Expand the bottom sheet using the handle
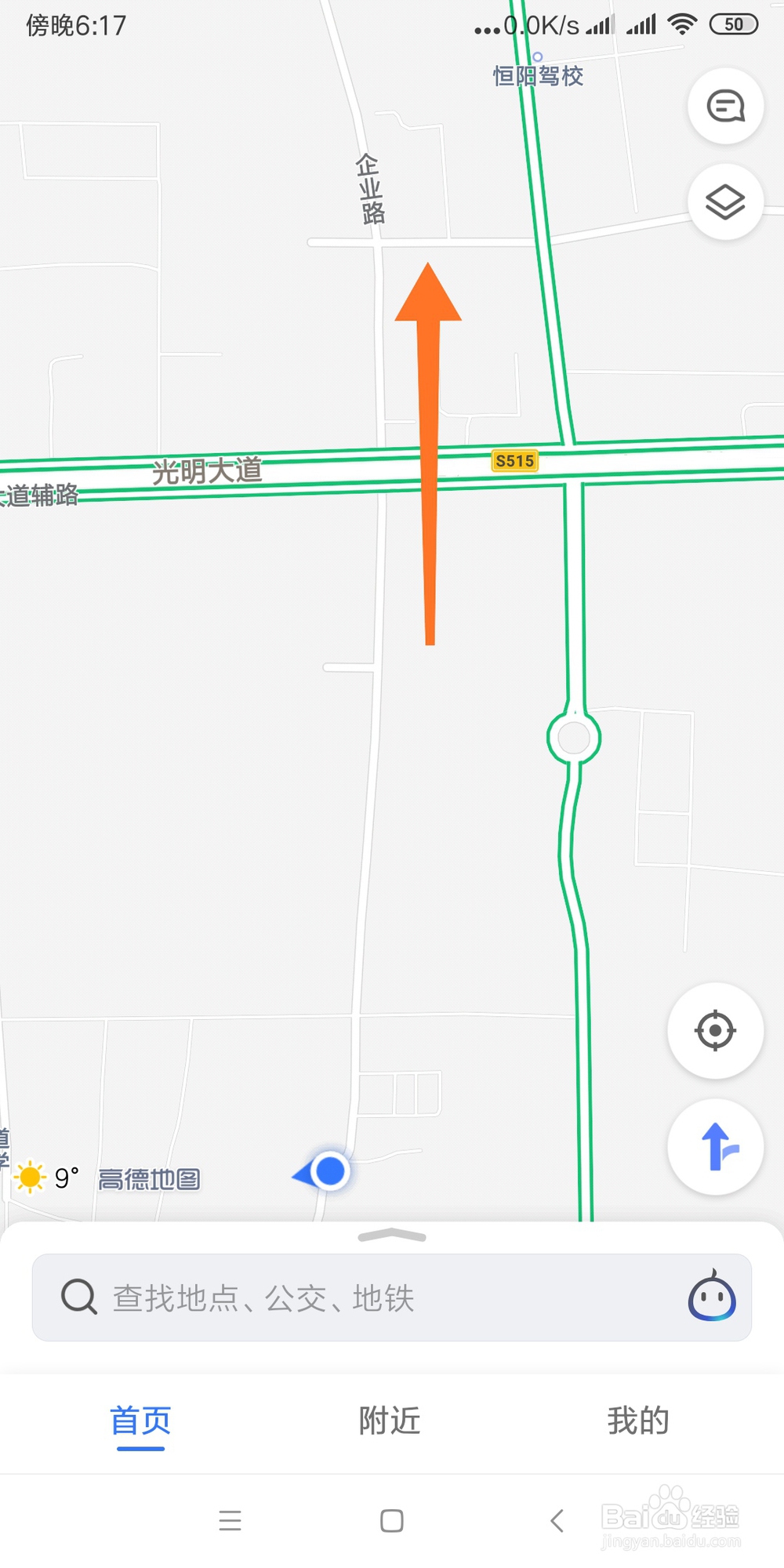The width and height of the screenshot is (784, 1568). pyautogui.click(x=391, y=1235)
